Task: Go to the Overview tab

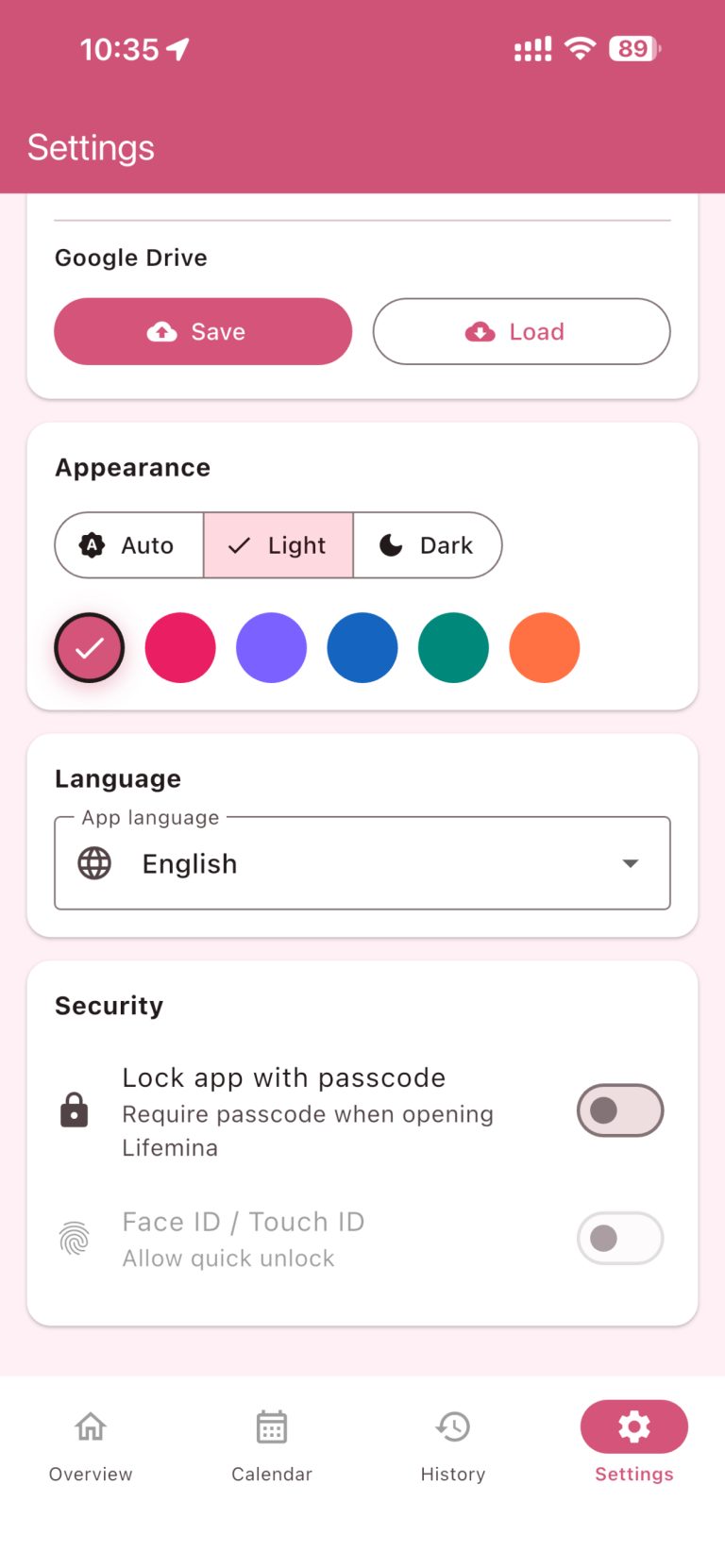Action: (91, 1446)
